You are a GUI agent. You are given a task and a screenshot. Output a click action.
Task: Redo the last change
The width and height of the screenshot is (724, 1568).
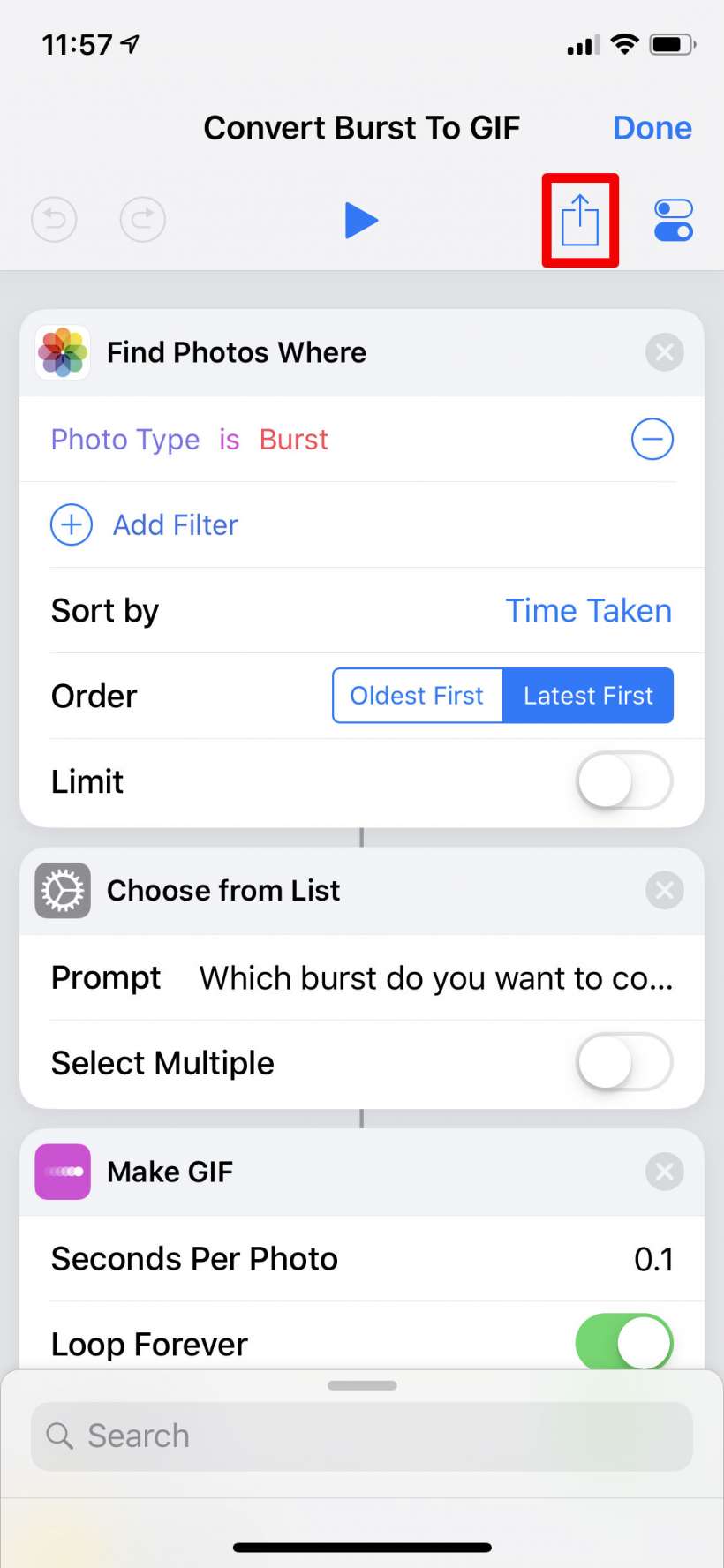point(142,219)
